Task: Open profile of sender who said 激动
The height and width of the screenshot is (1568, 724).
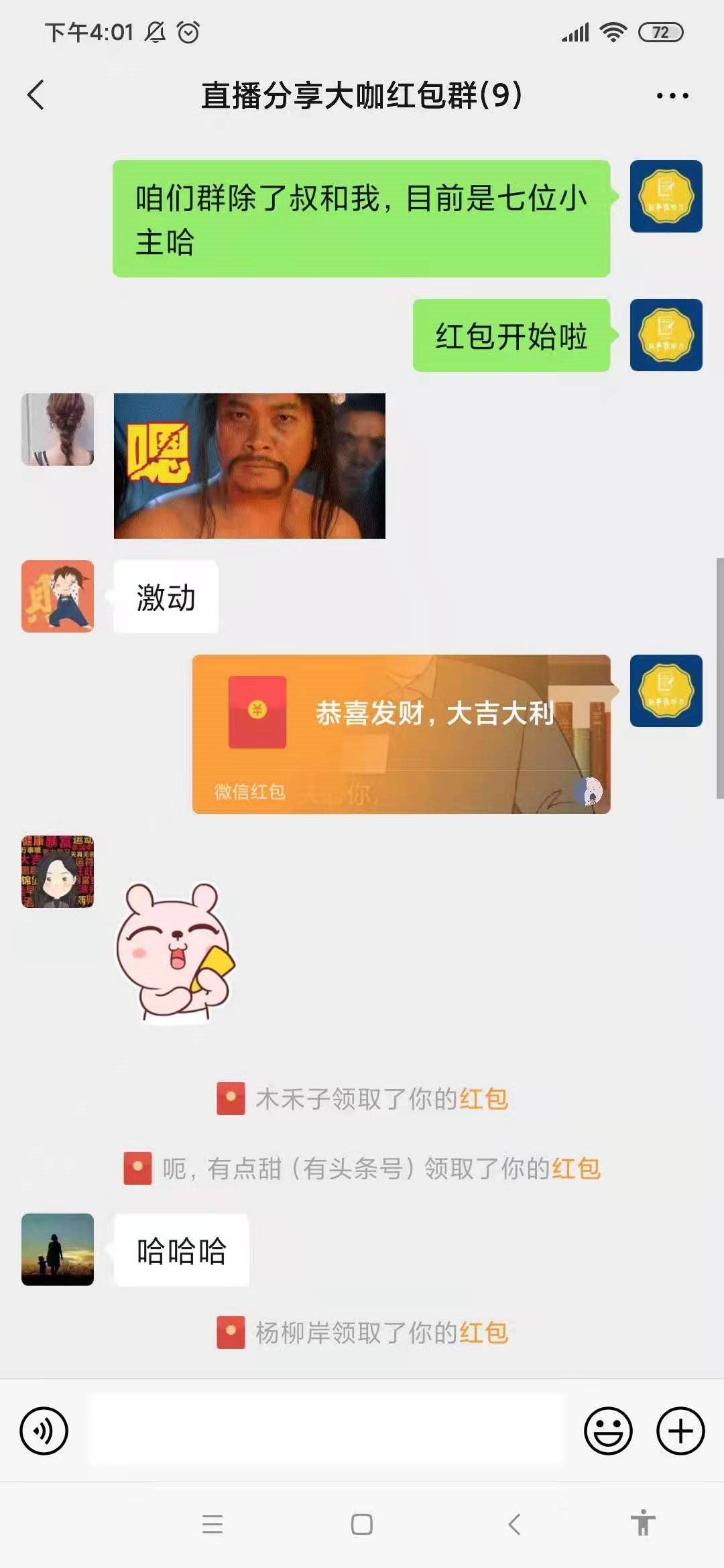Action: click(58, 596)
